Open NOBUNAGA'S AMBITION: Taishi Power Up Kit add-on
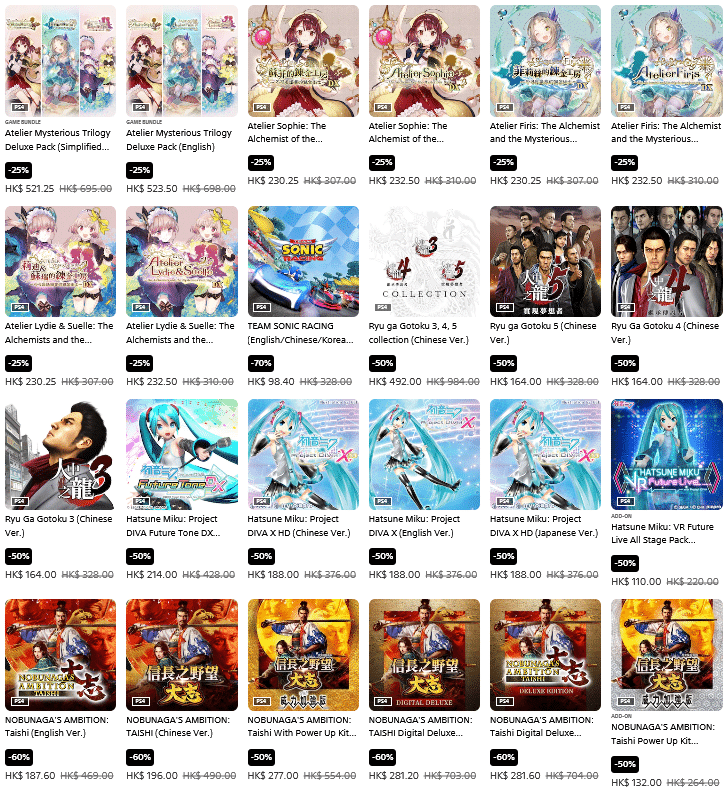This screenshot has height=794, width=727. (x=666, y=653)
